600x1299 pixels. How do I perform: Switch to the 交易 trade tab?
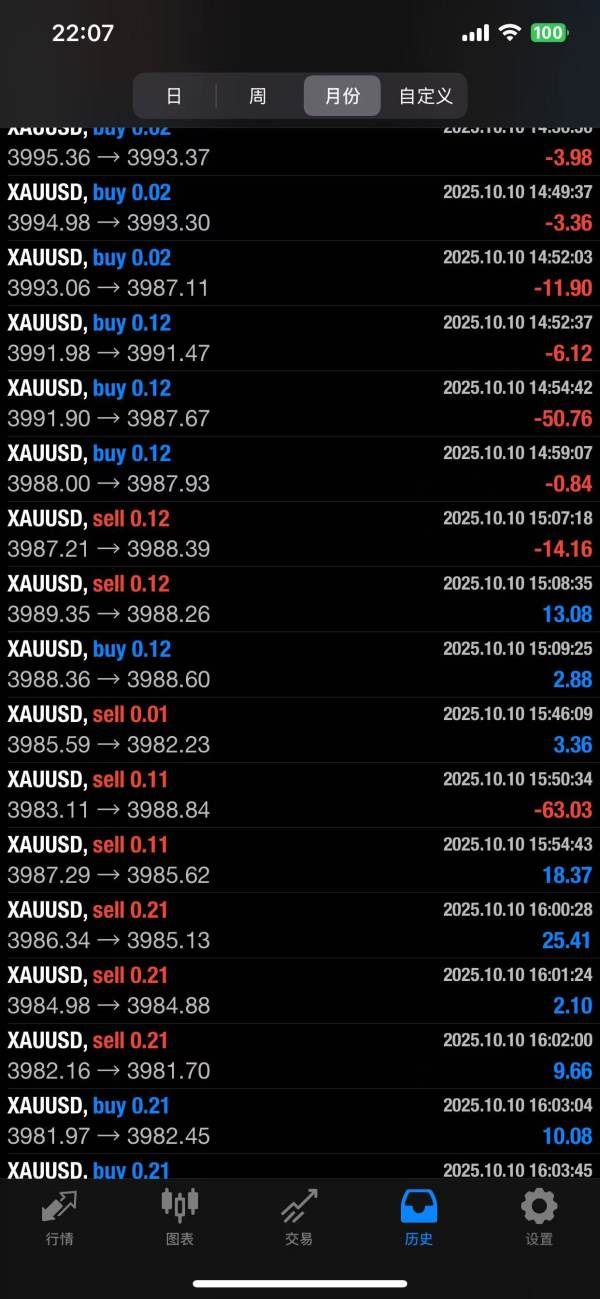click(299, 1217)
